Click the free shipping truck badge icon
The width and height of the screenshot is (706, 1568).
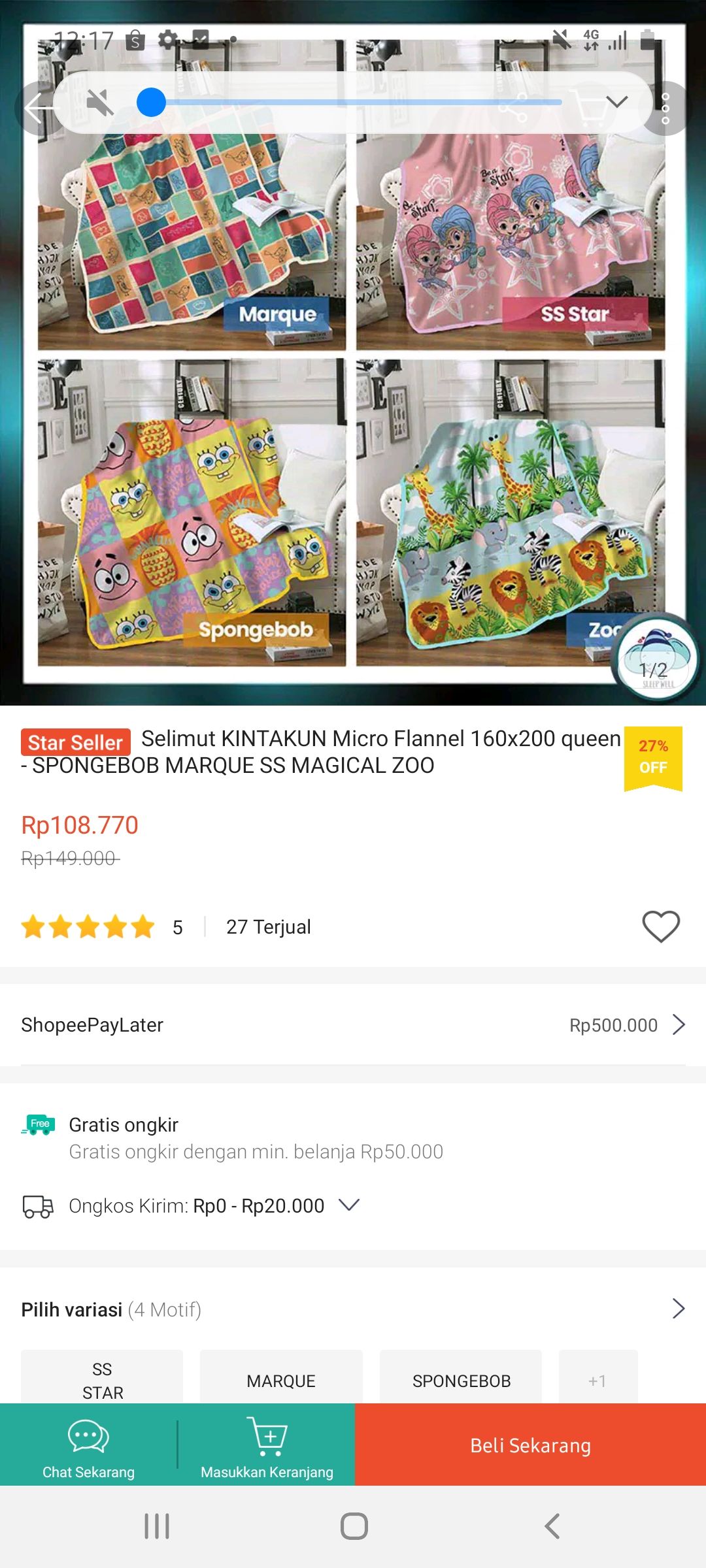(x=38, y=1124)
